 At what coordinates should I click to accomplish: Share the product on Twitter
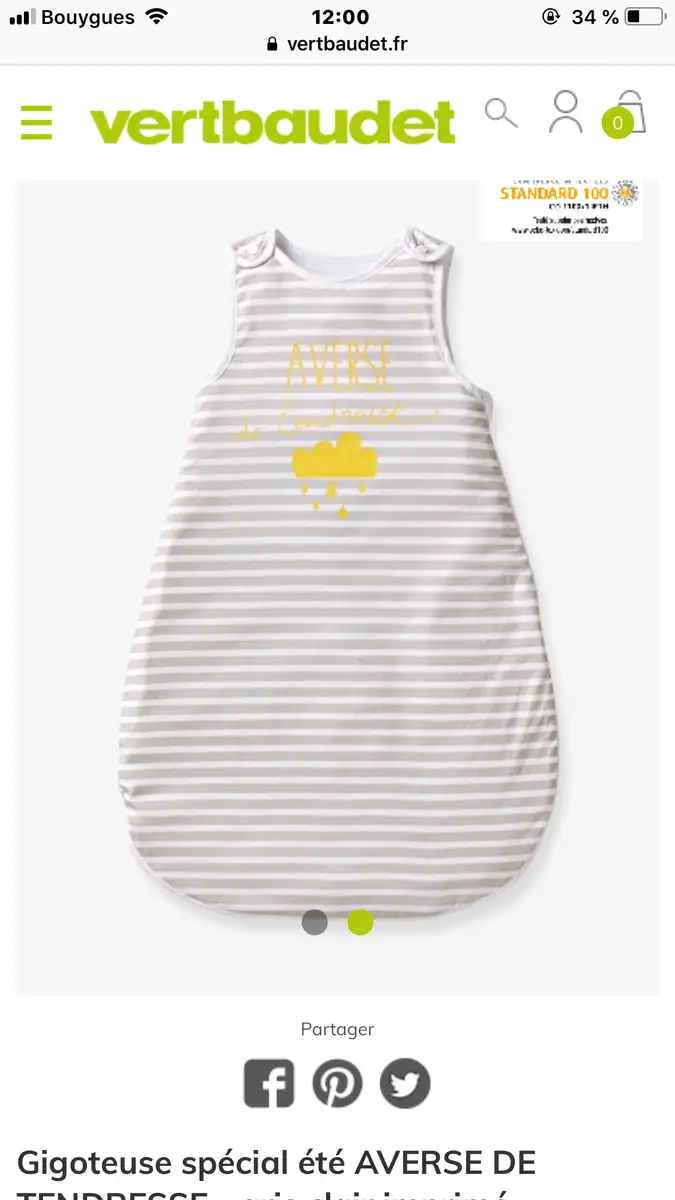pyautogui.click(x=405, y=1083)
